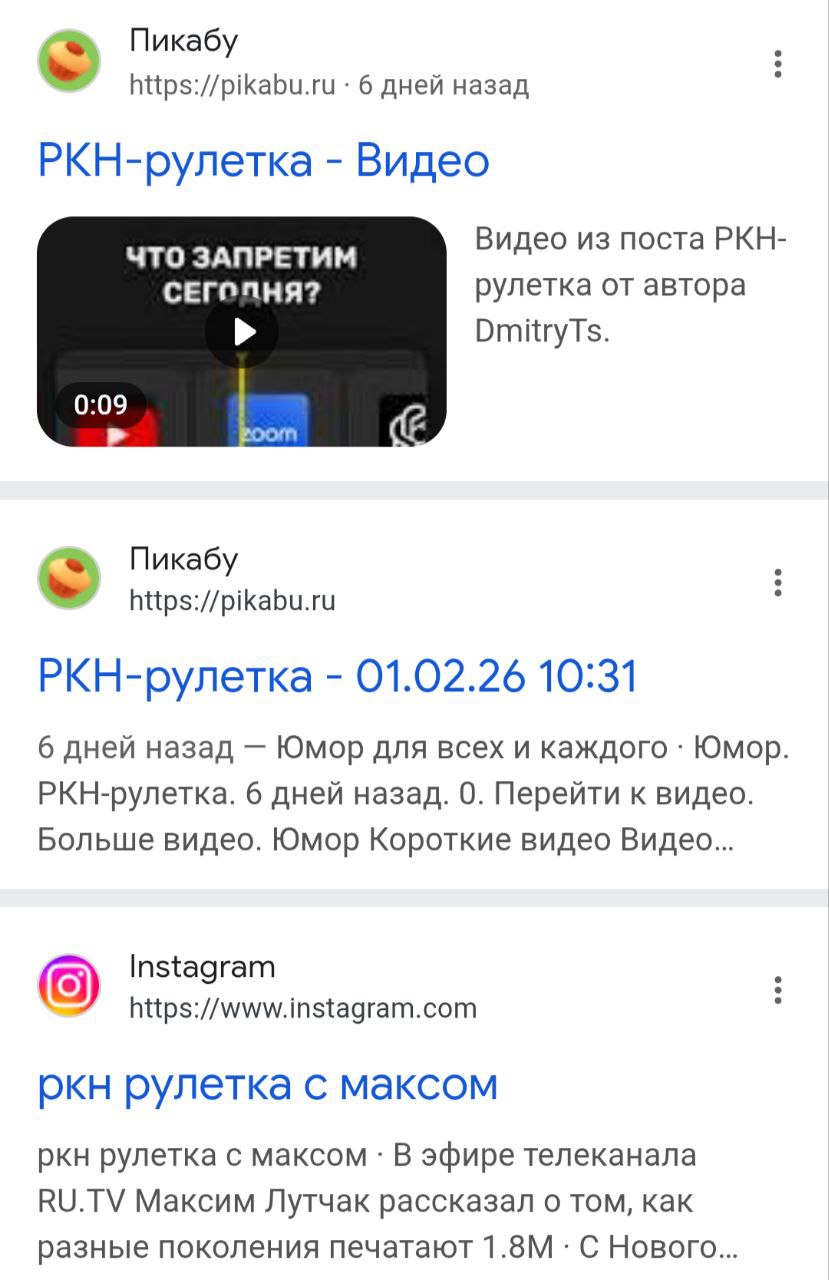Open options for the first Пикабу video result

[777, 65]
